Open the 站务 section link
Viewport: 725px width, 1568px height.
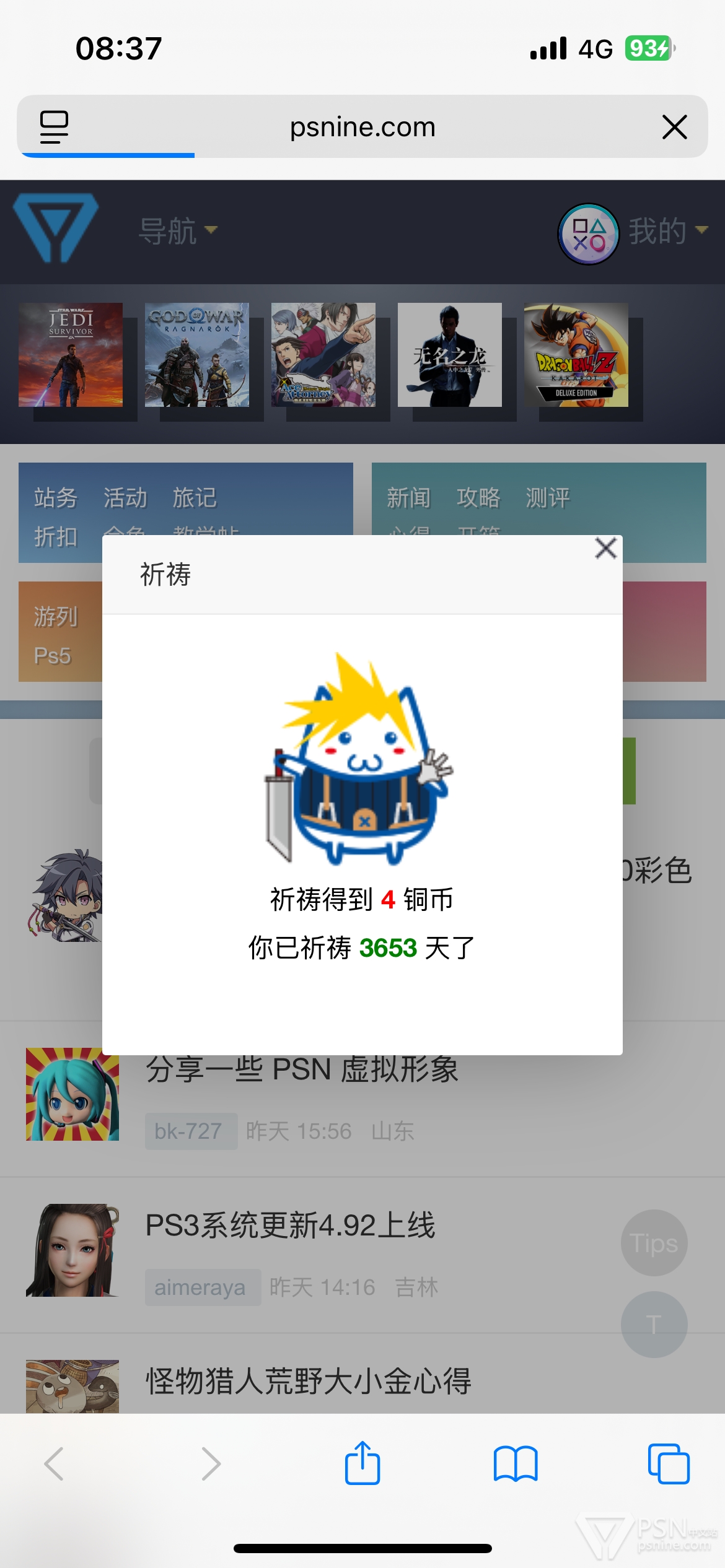pyautogui.click(x=56, y=498)
